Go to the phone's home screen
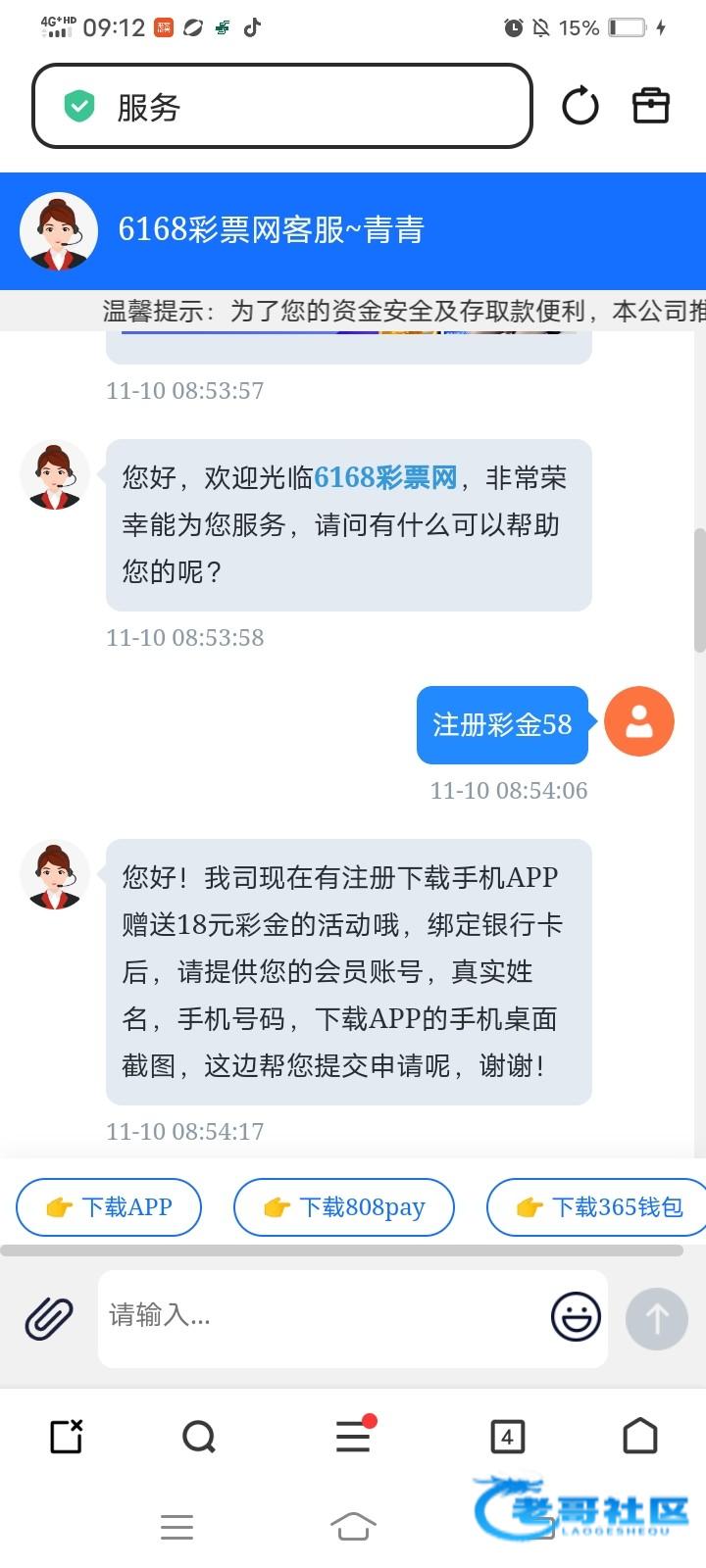The image size is (706, 1568). click(x=353, y=1526)
